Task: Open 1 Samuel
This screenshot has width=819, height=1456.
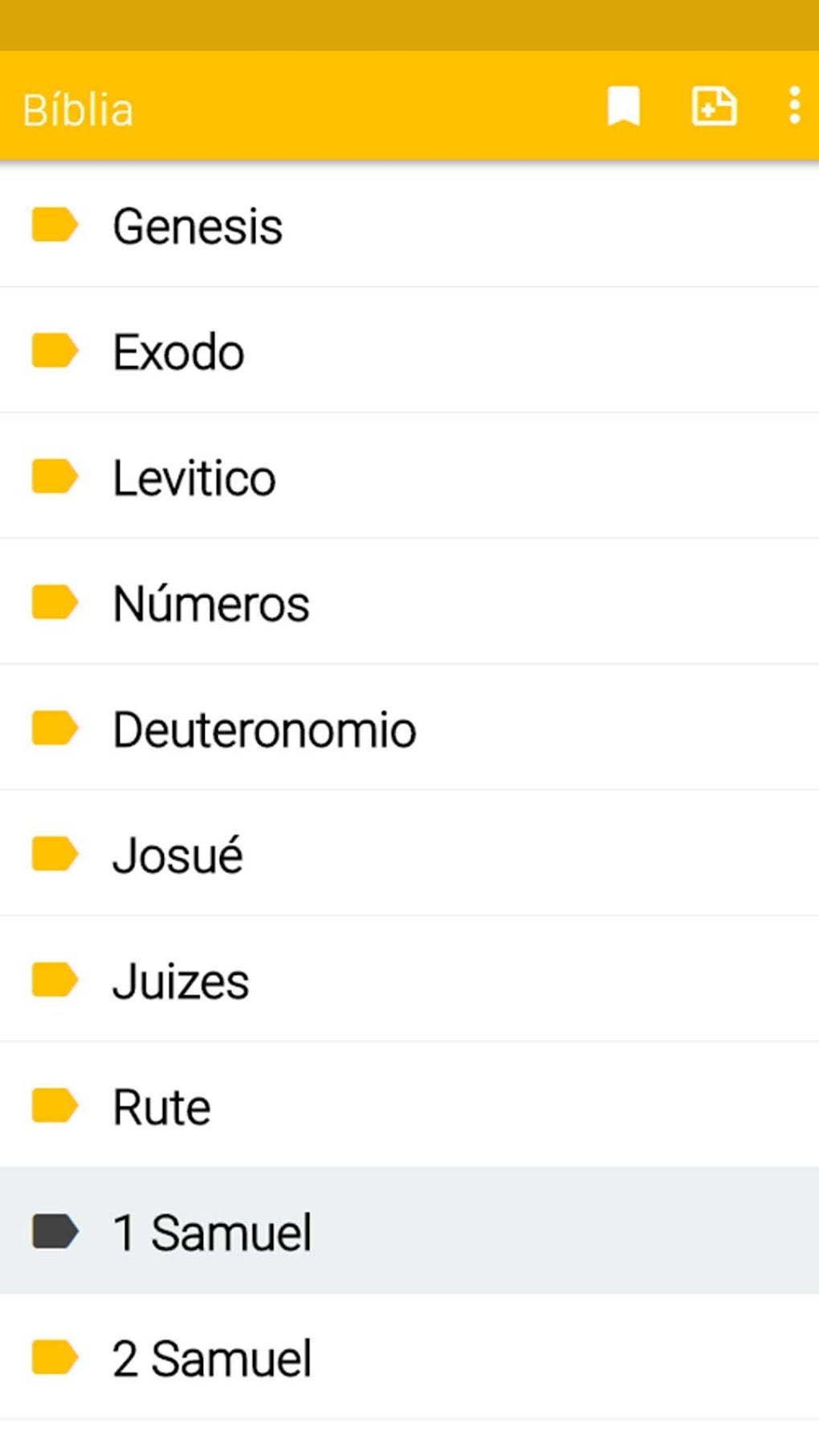Action: point(212,1232)
